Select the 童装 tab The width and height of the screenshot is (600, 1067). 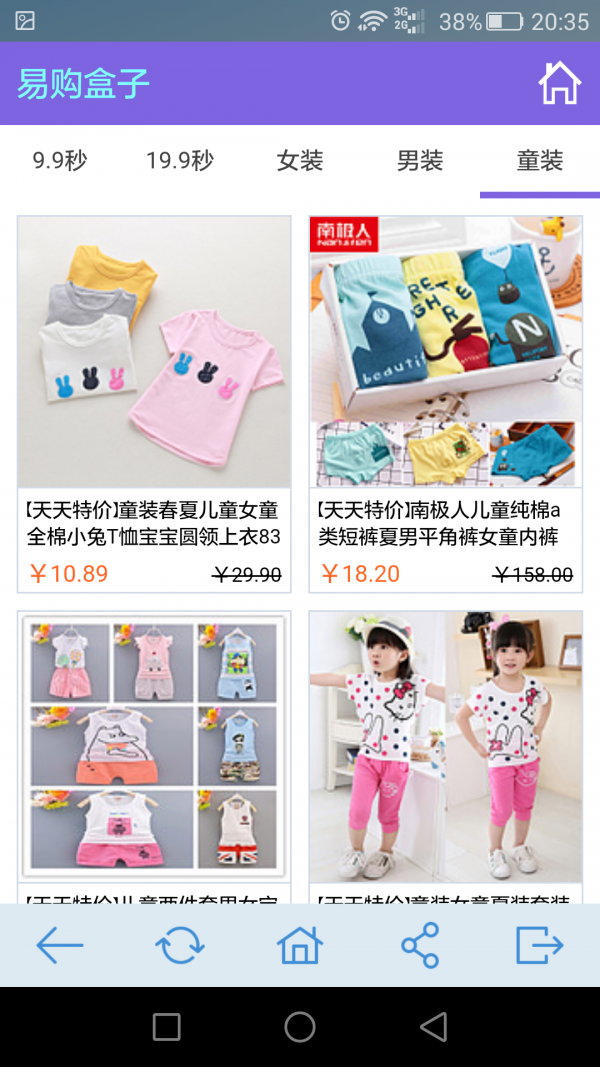coord(540,160)
